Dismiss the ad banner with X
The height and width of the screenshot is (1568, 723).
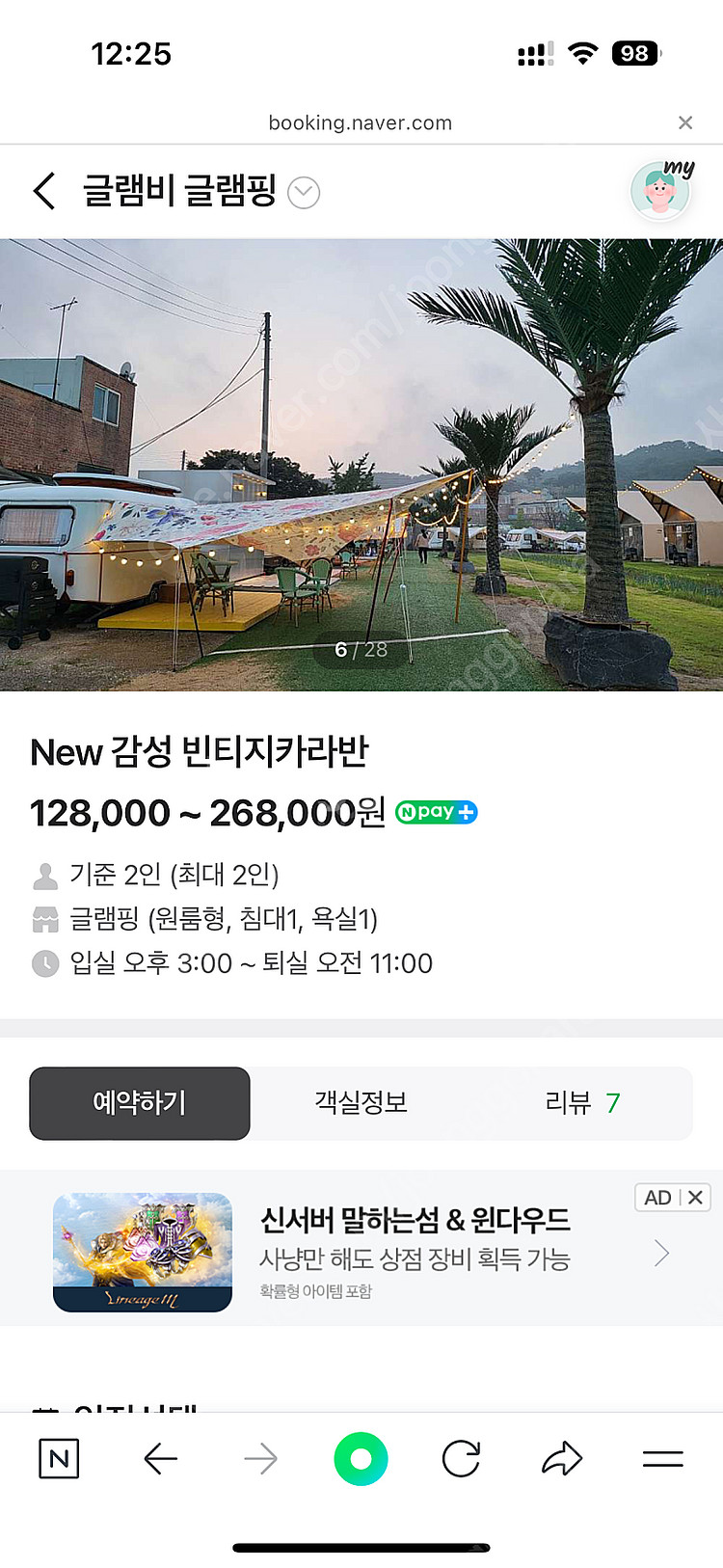tap(695, 1197)
